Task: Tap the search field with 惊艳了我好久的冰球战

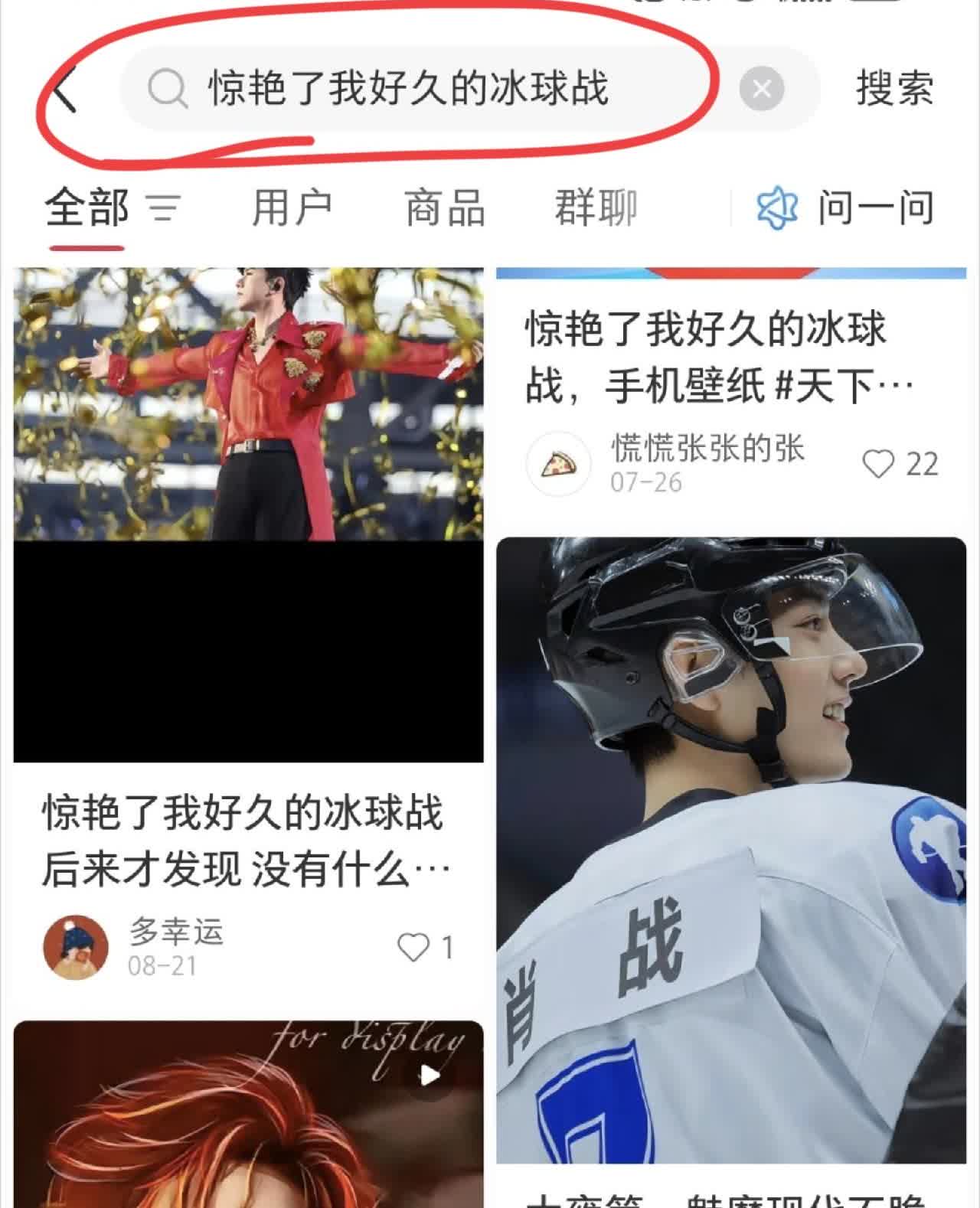Action: [x=429, y=89]
